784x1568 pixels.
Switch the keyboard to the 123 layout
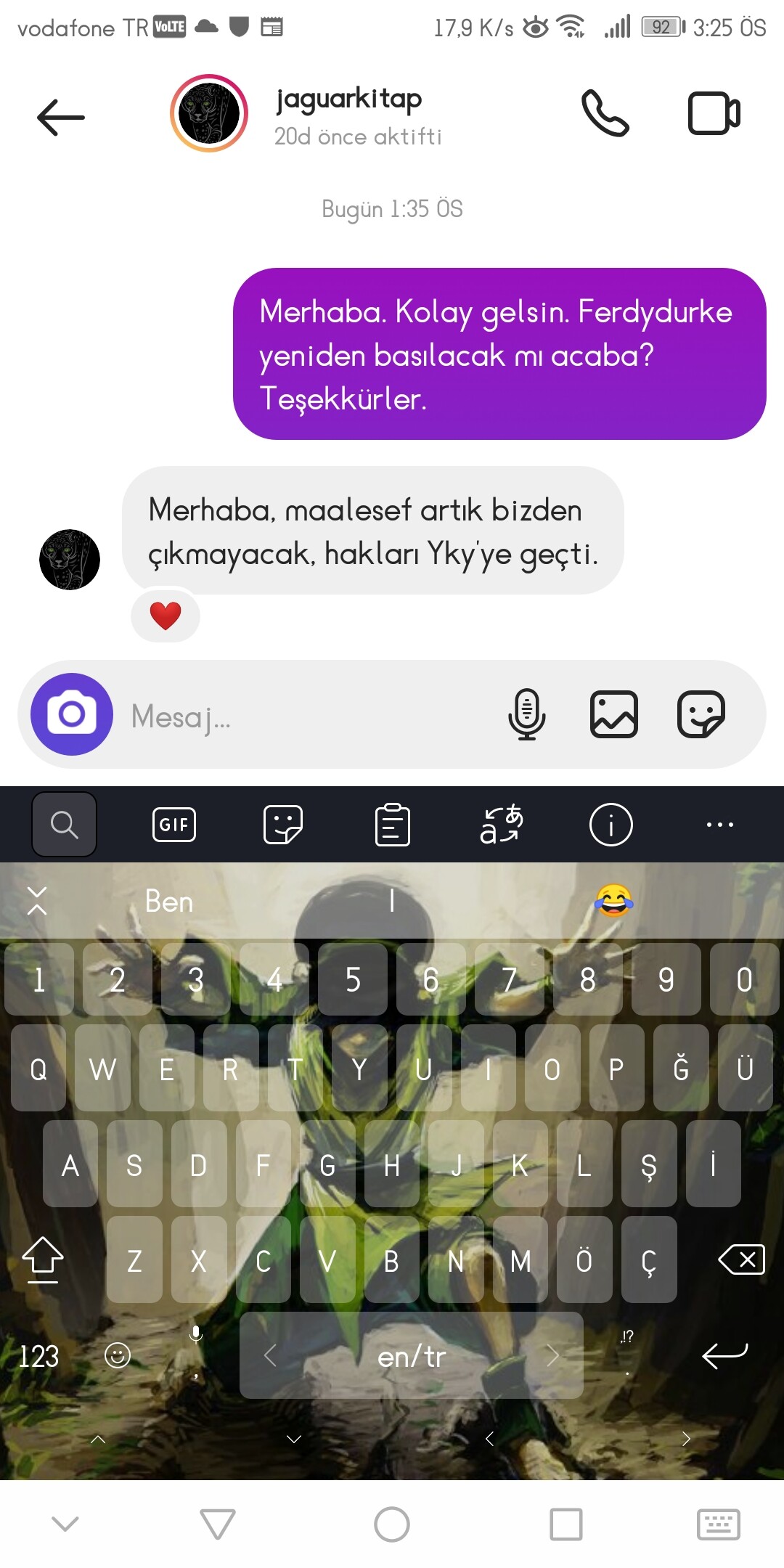(x=38, y=1356)
